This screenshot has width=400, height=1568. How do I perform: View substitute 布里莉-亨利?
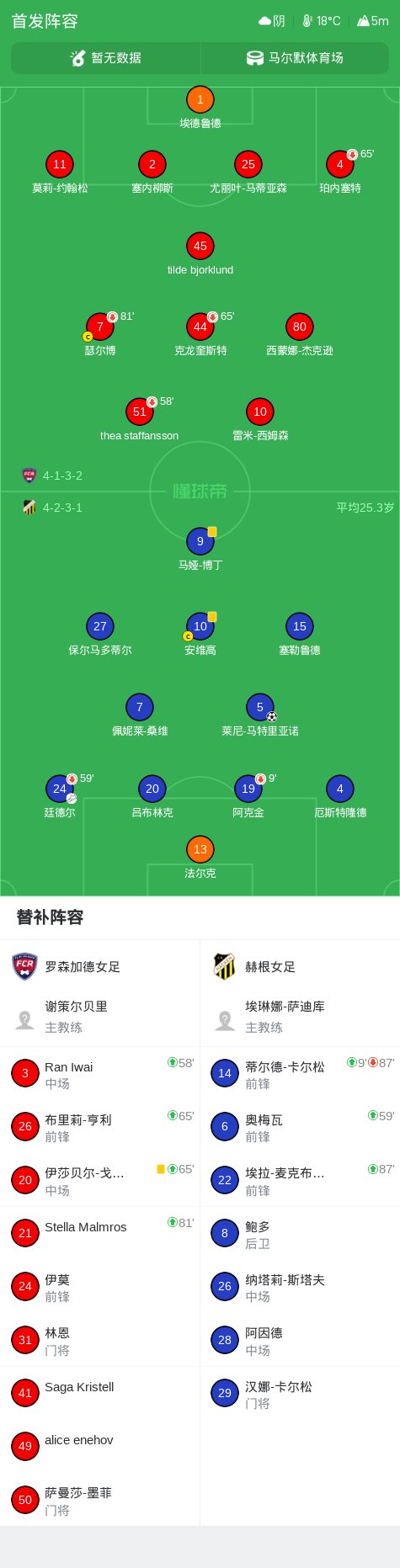[x=100, y=1127]
